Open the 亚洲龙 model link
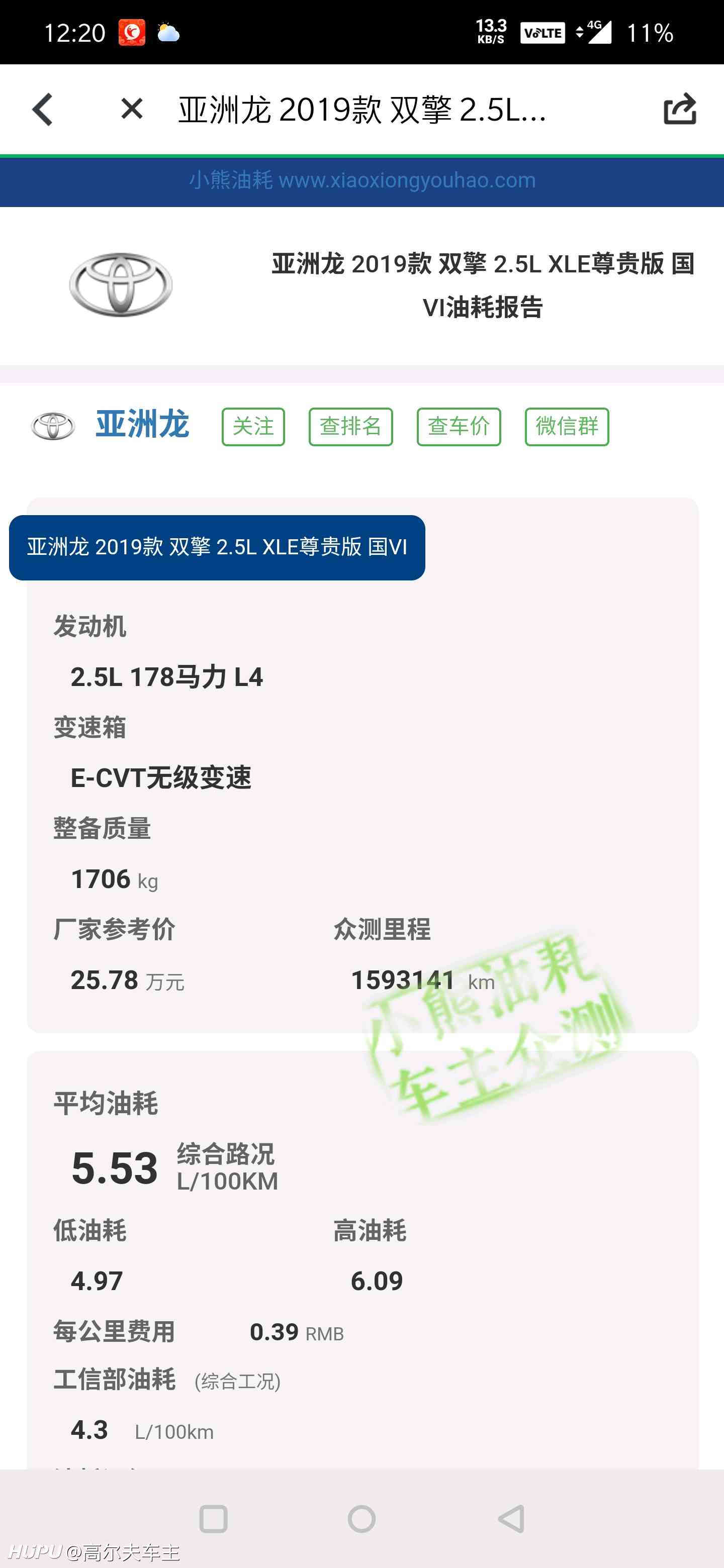 [142, 424]
